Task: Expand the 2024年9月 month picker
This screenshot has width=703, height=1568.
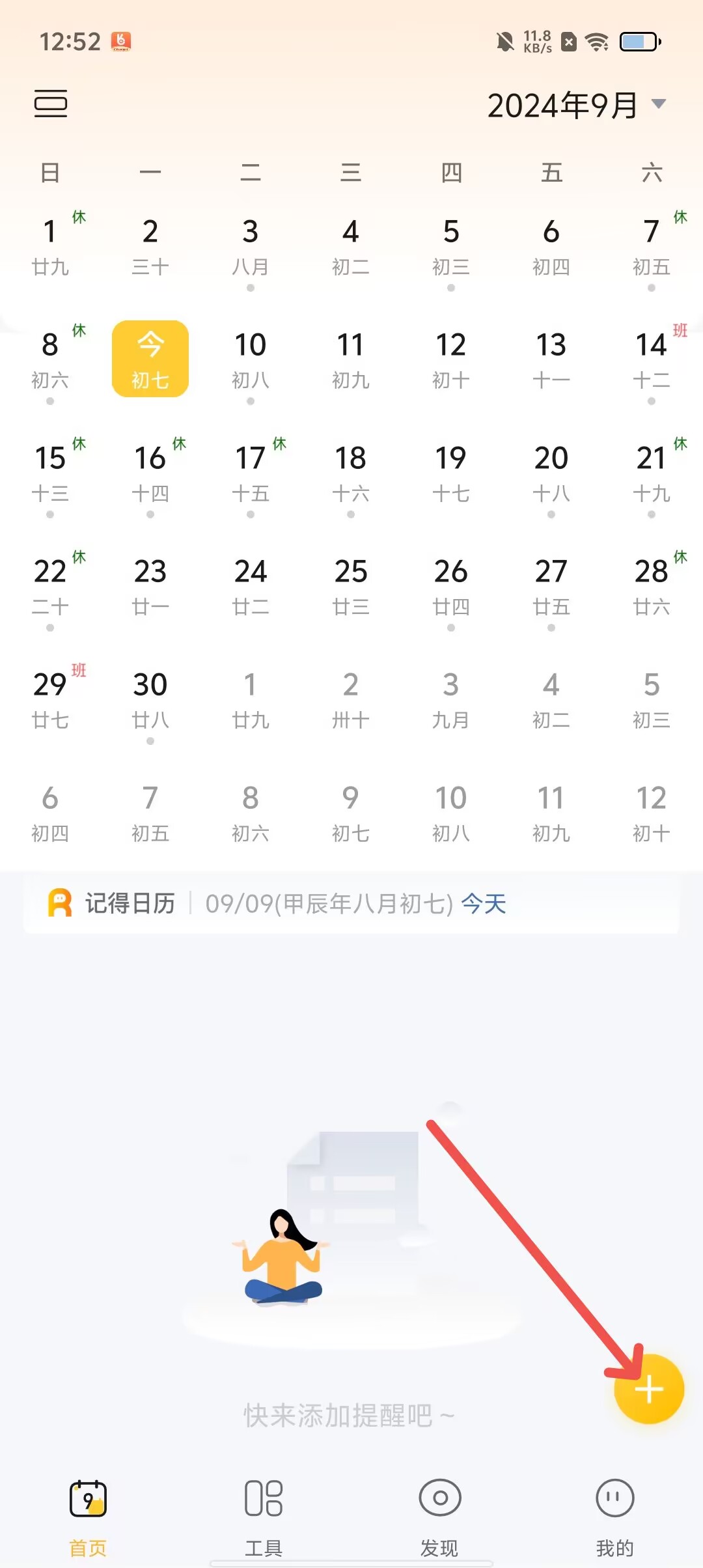Action: [576, 105]
